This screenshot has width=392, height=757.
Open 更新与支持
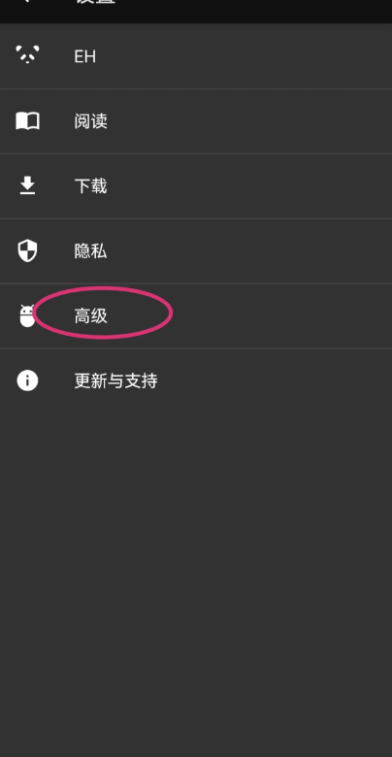click(196, 381)
